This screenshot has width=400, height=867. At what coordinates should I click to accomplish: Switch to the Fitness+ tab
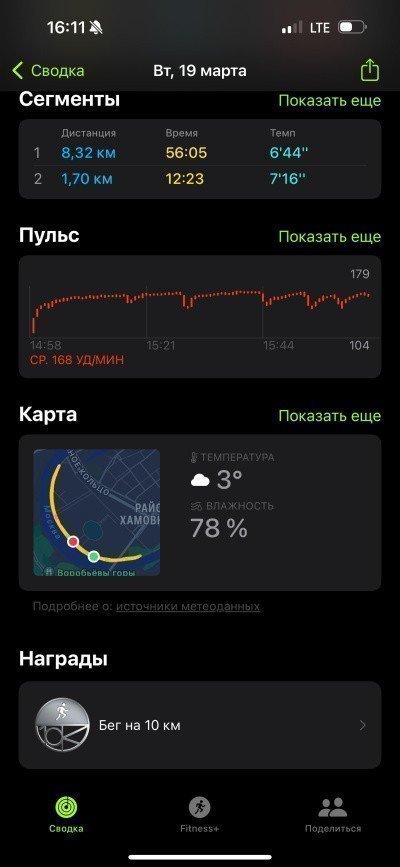200,814
